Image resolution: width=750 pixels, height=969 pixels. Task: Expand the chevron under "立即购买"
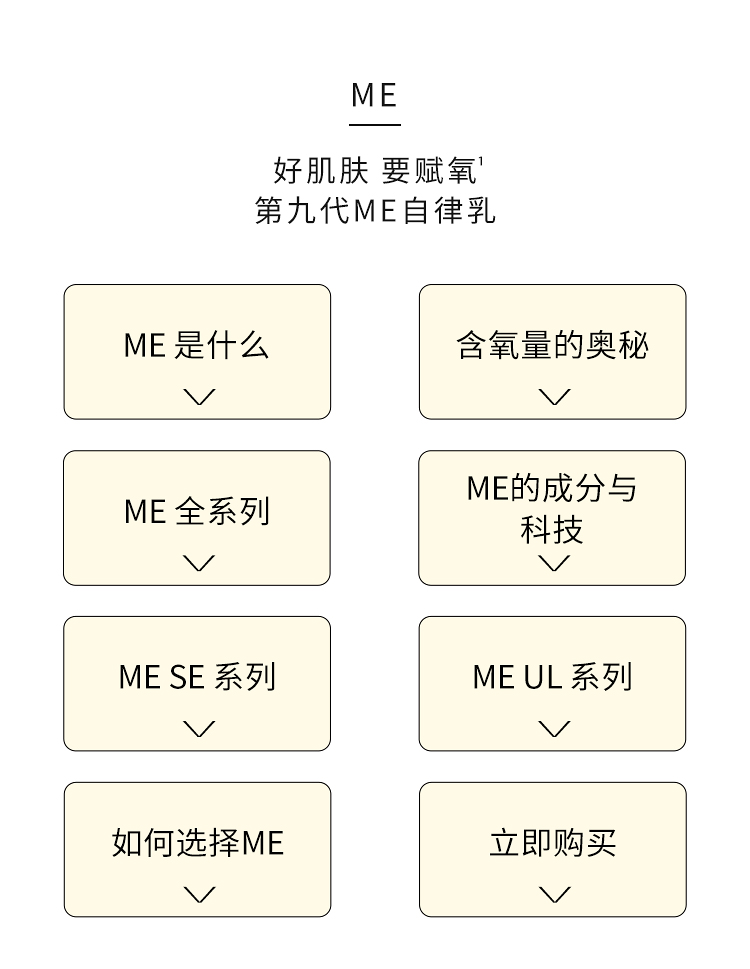coord(552,893)
